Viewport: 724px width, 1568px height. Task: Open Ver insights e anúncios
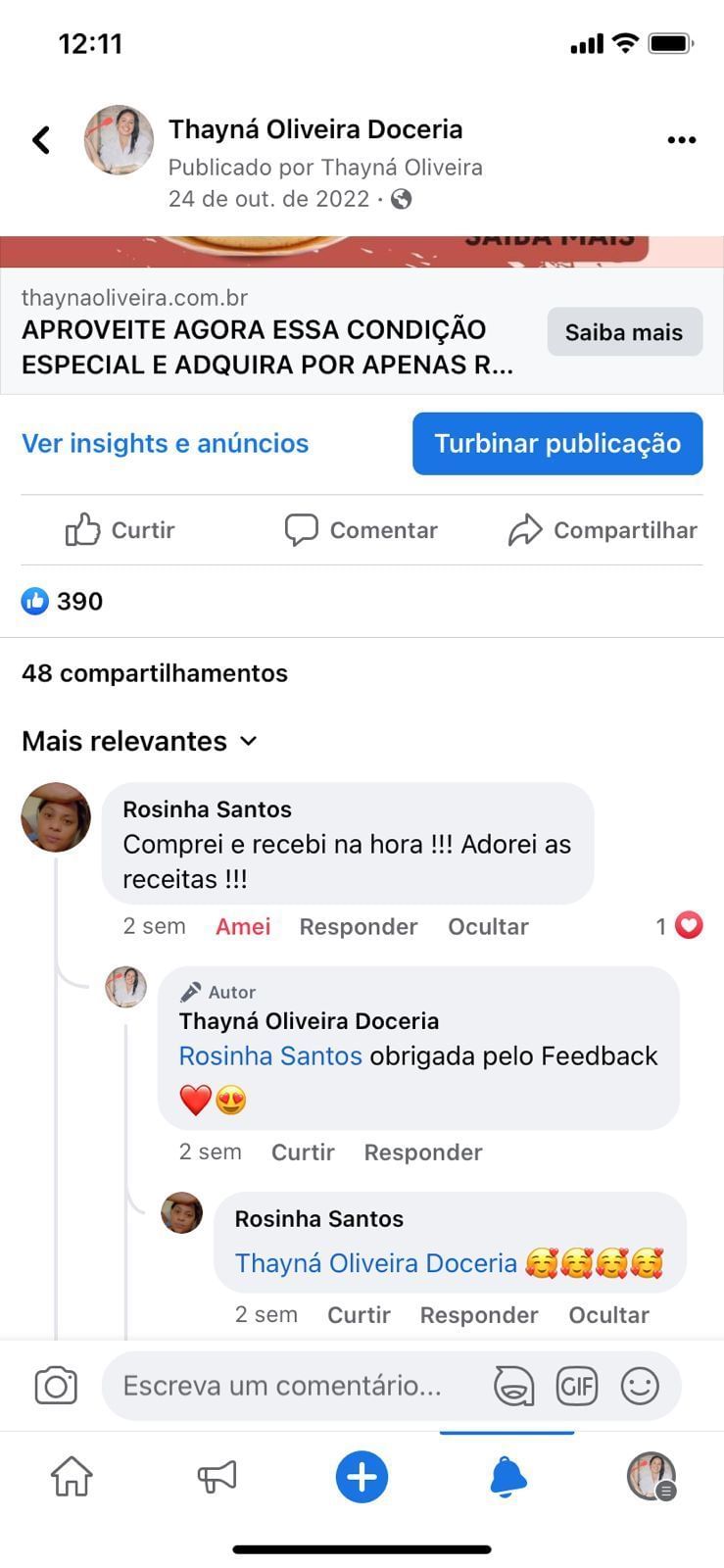click(x=165, y=443)
